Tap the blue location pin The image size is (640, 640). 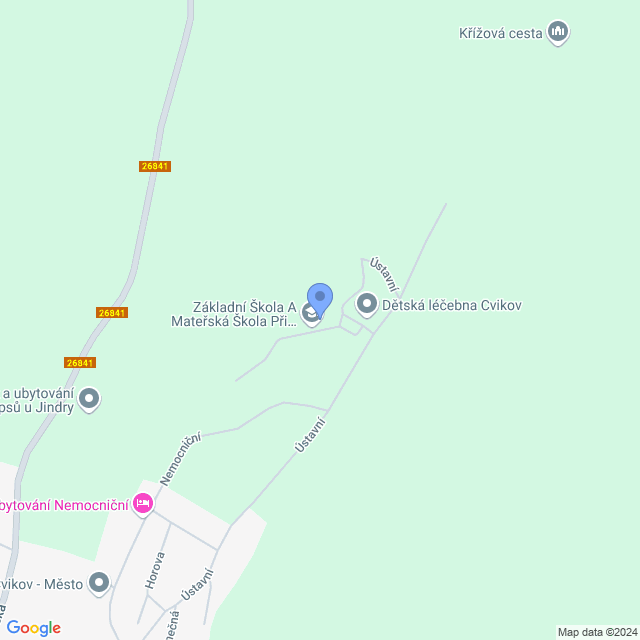pos(319,298)
